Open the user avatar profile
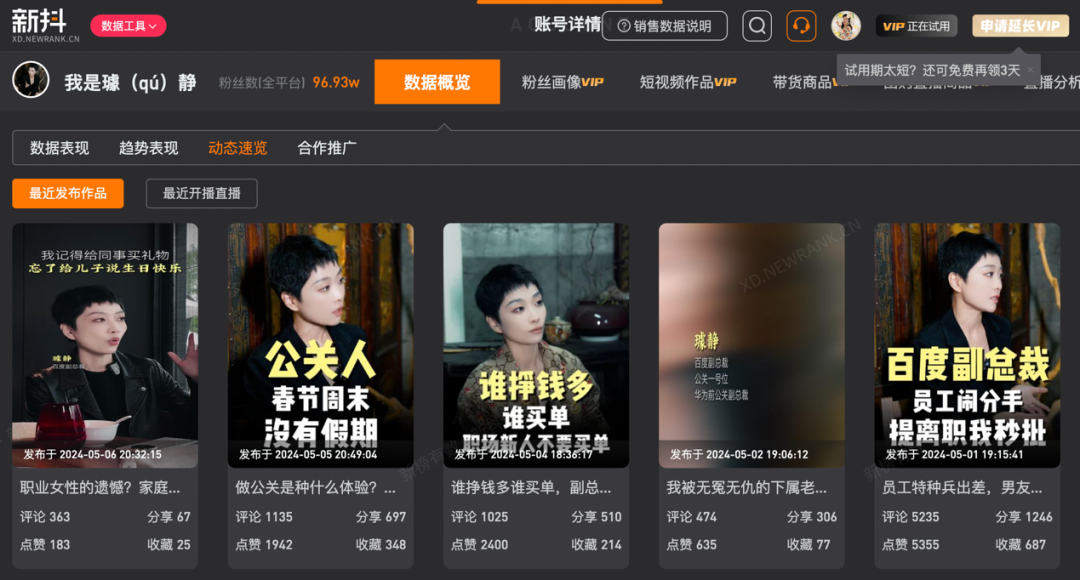The height and width of the screenshot is (580, 1080). click(846, 26)
